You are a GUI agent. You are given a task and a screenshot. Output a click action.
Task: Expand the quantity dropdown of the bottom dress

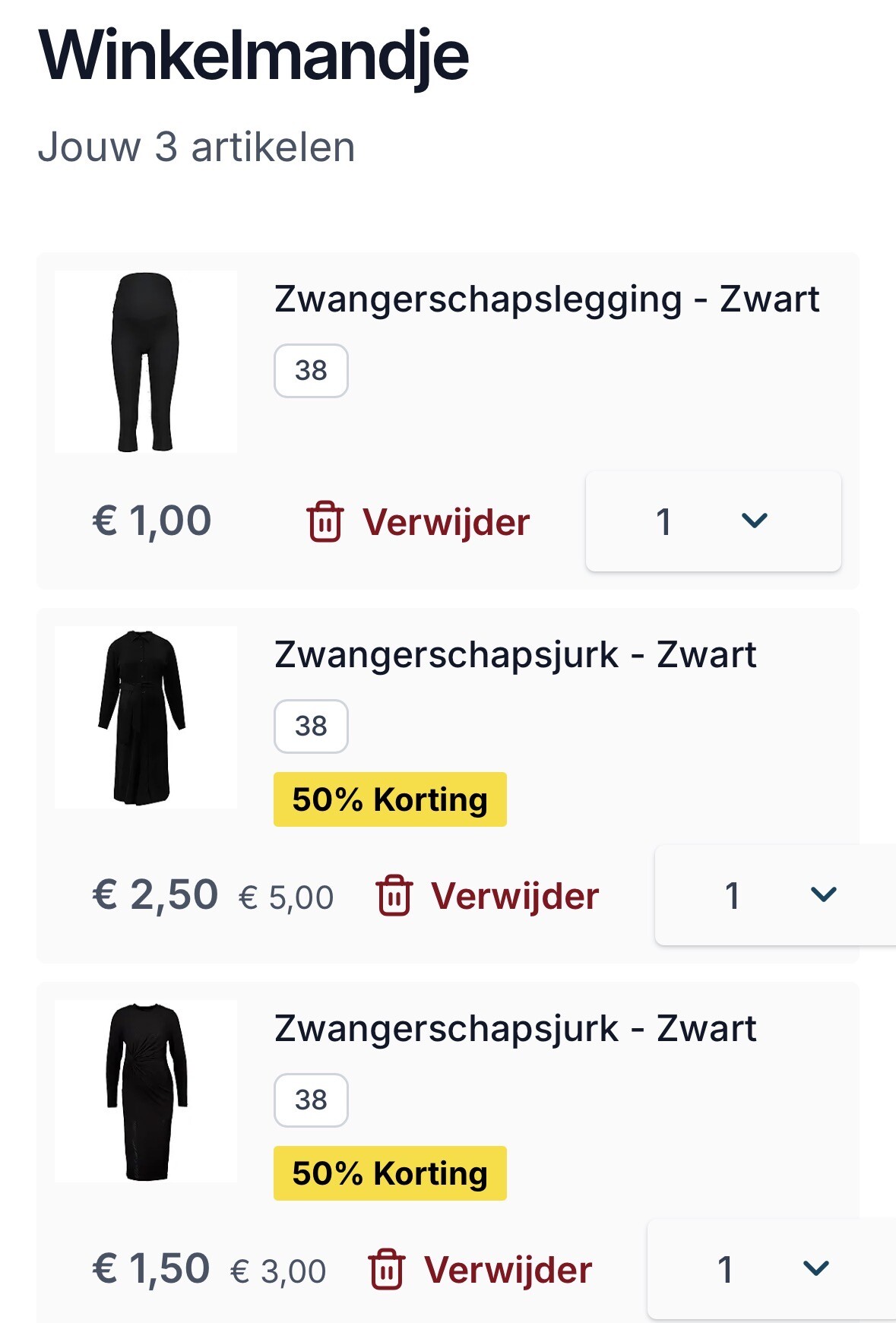(x=768, y=1268)
